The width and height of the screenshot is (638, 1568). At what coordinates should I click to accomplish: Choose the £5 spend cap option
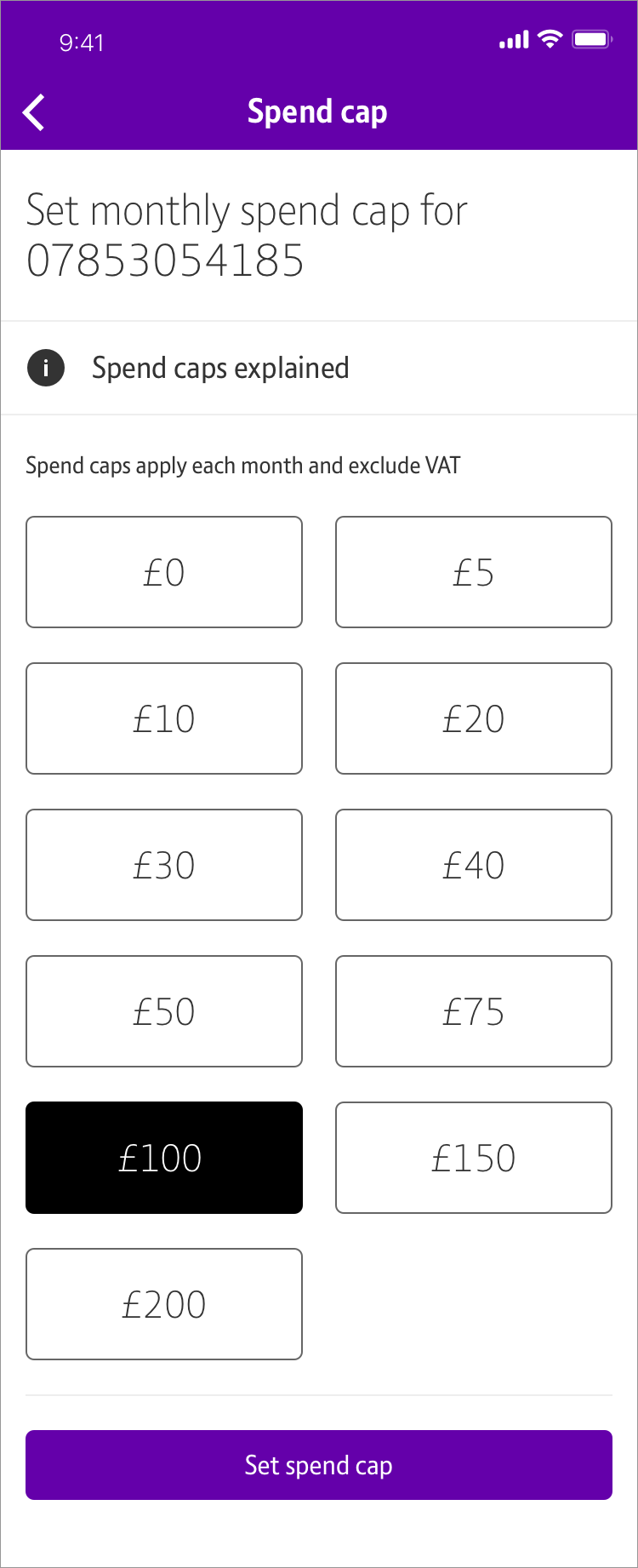tap(474, 572)
